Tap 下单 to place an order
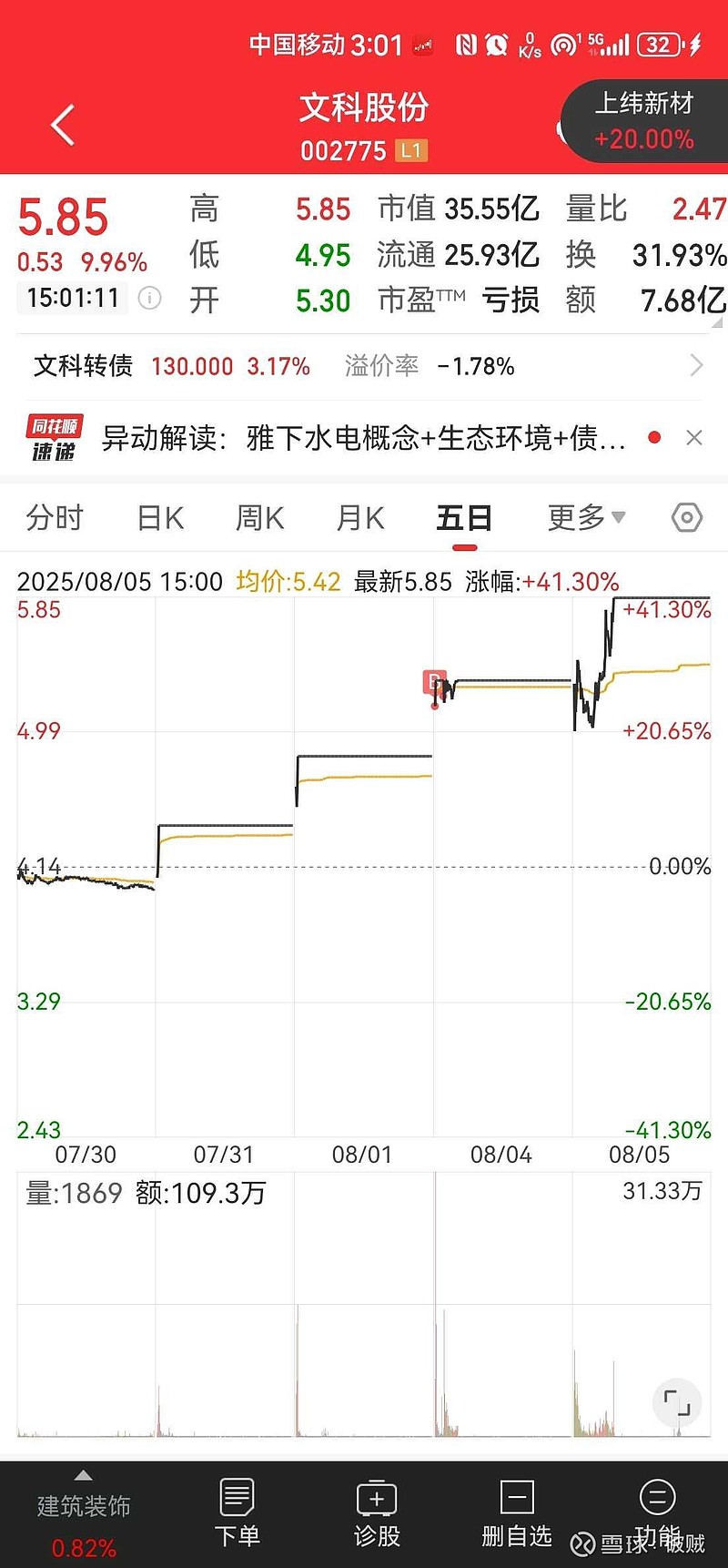 click(237, 1513)
